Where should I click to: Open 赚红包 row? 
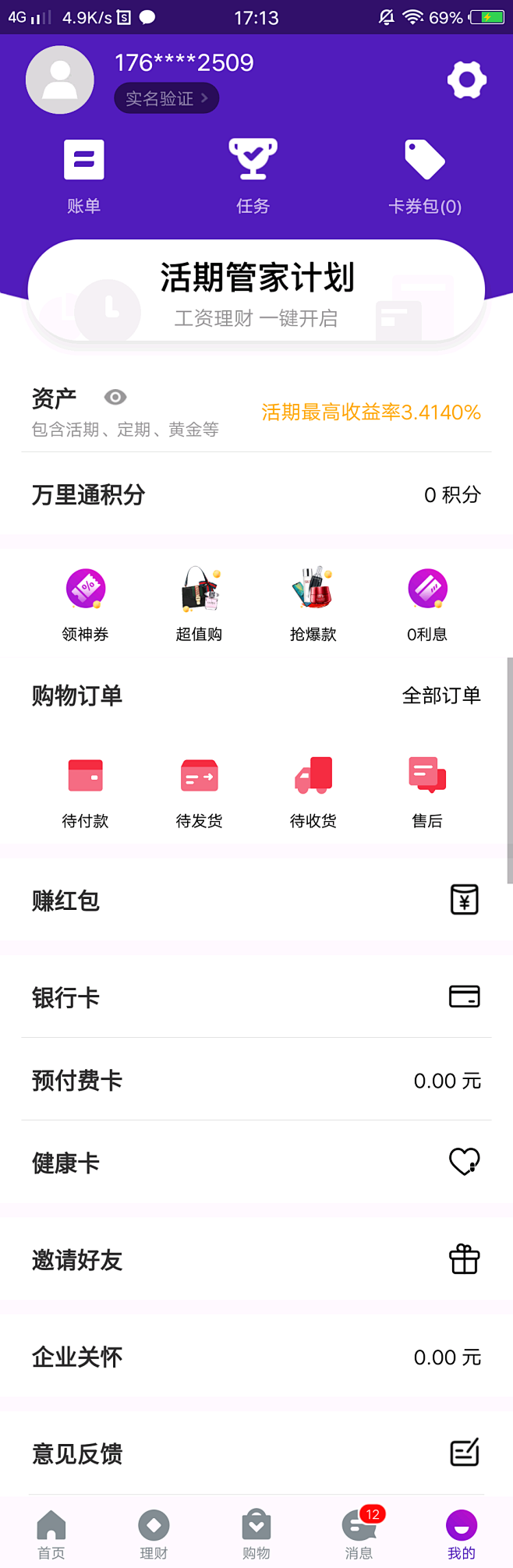[256, 901]
